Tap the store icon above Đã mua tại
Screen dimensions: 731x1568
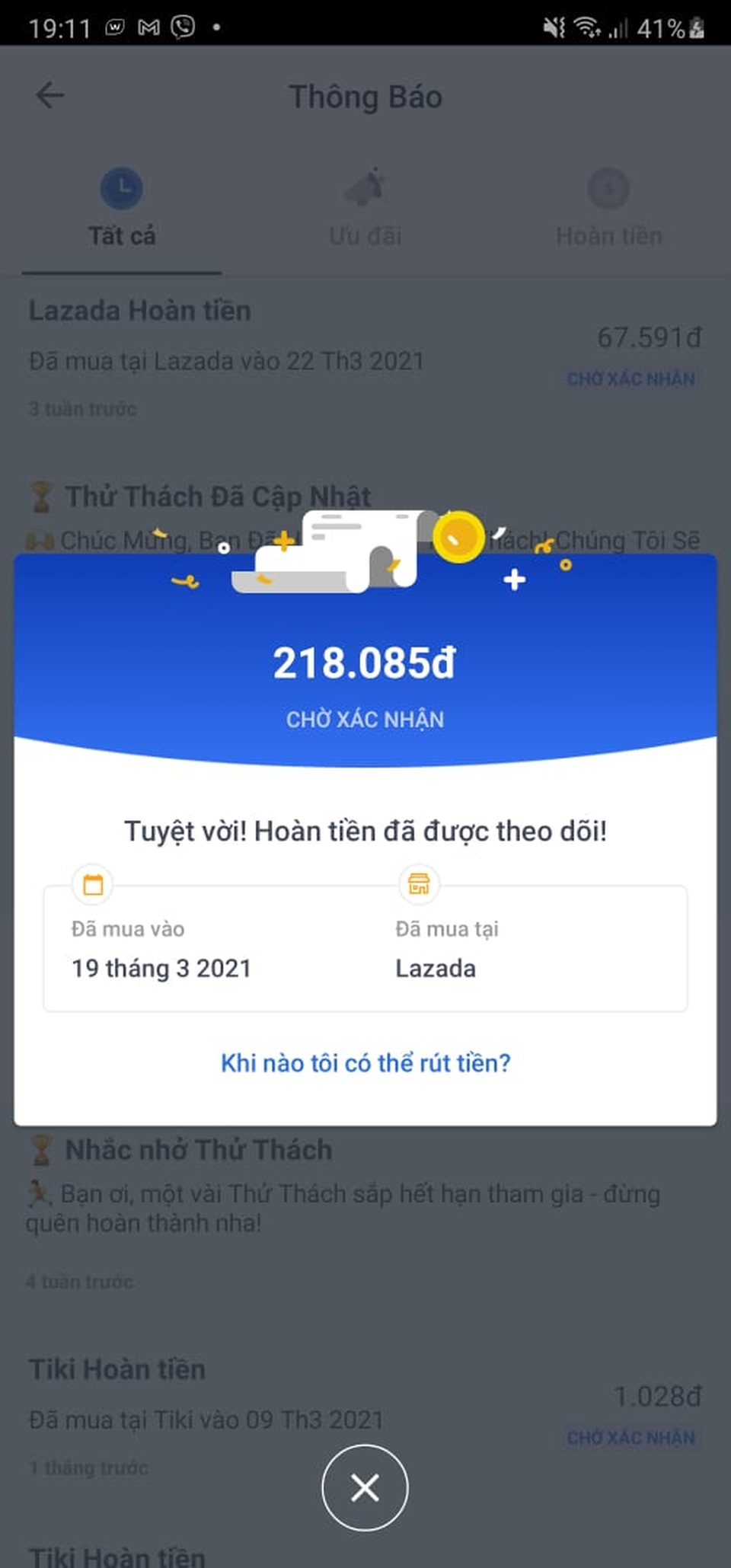click(417, 884)
